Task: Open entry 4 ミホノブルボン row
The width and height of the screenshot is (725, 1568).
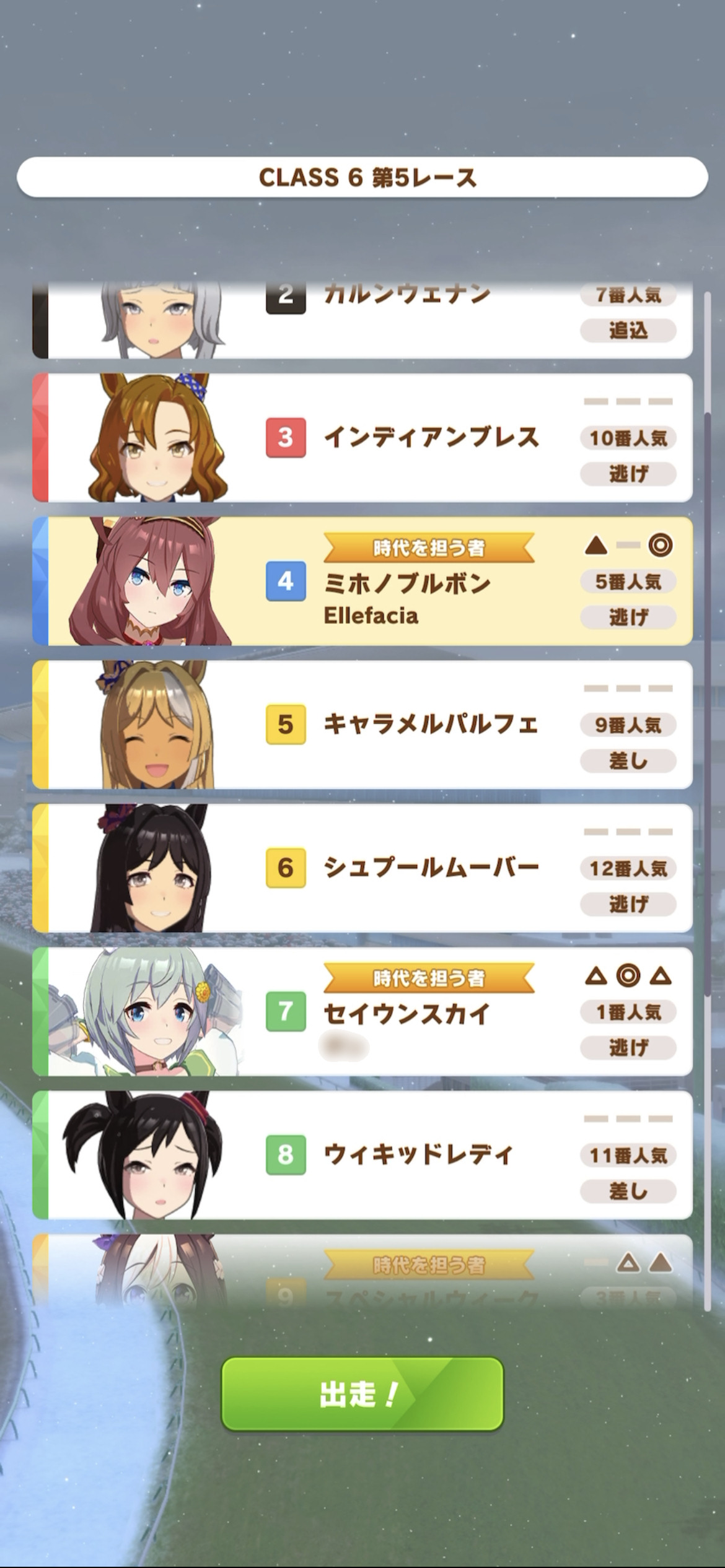Action: pos(362,581)
